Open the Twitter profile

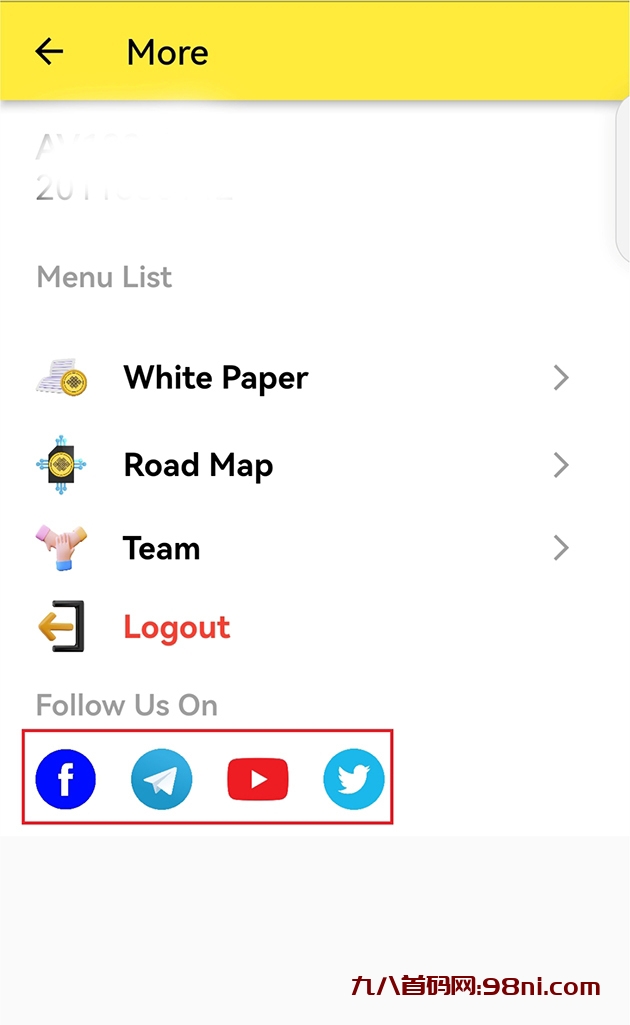pos(354,779)
